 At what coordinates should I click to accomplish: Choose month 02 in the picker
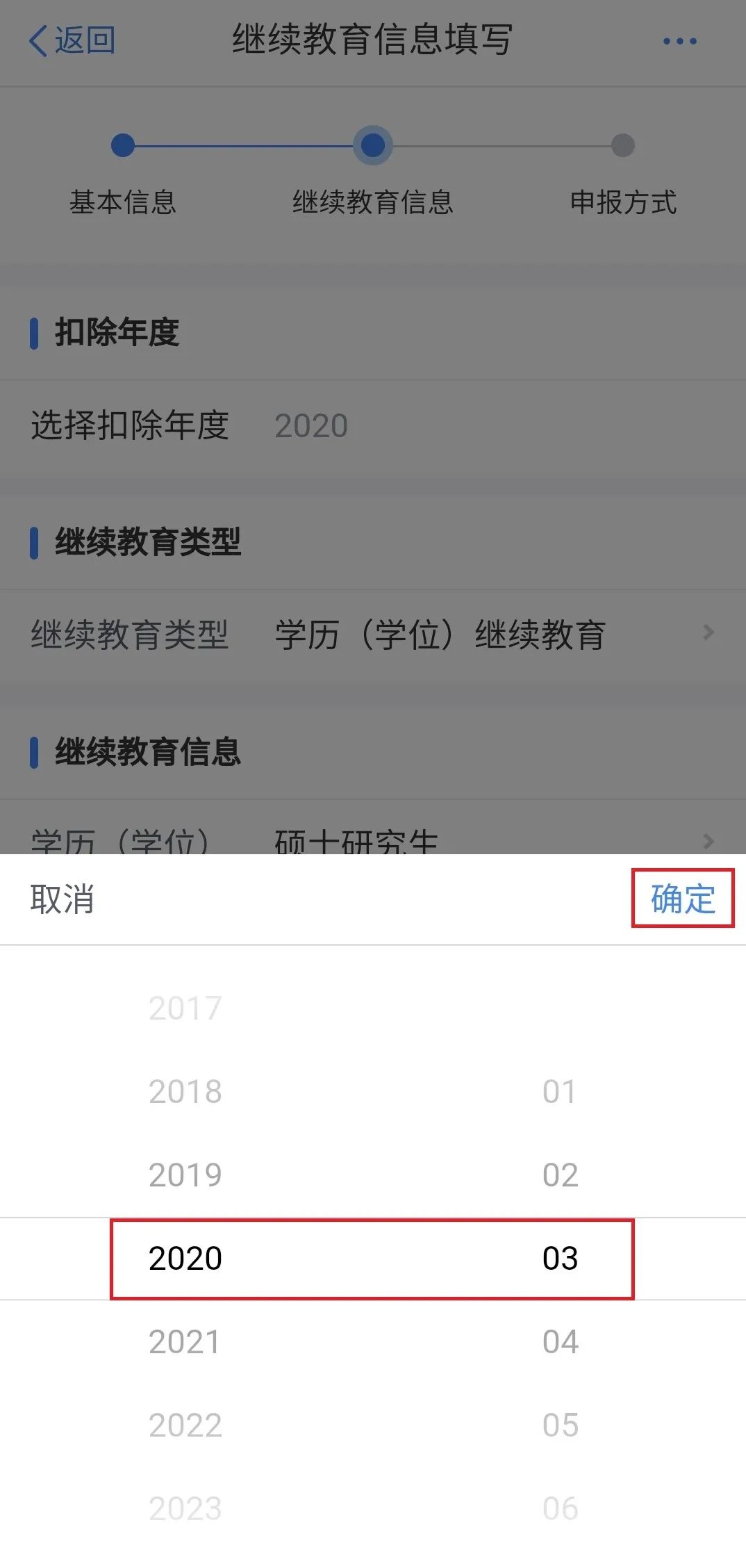tap(560, 1175)
